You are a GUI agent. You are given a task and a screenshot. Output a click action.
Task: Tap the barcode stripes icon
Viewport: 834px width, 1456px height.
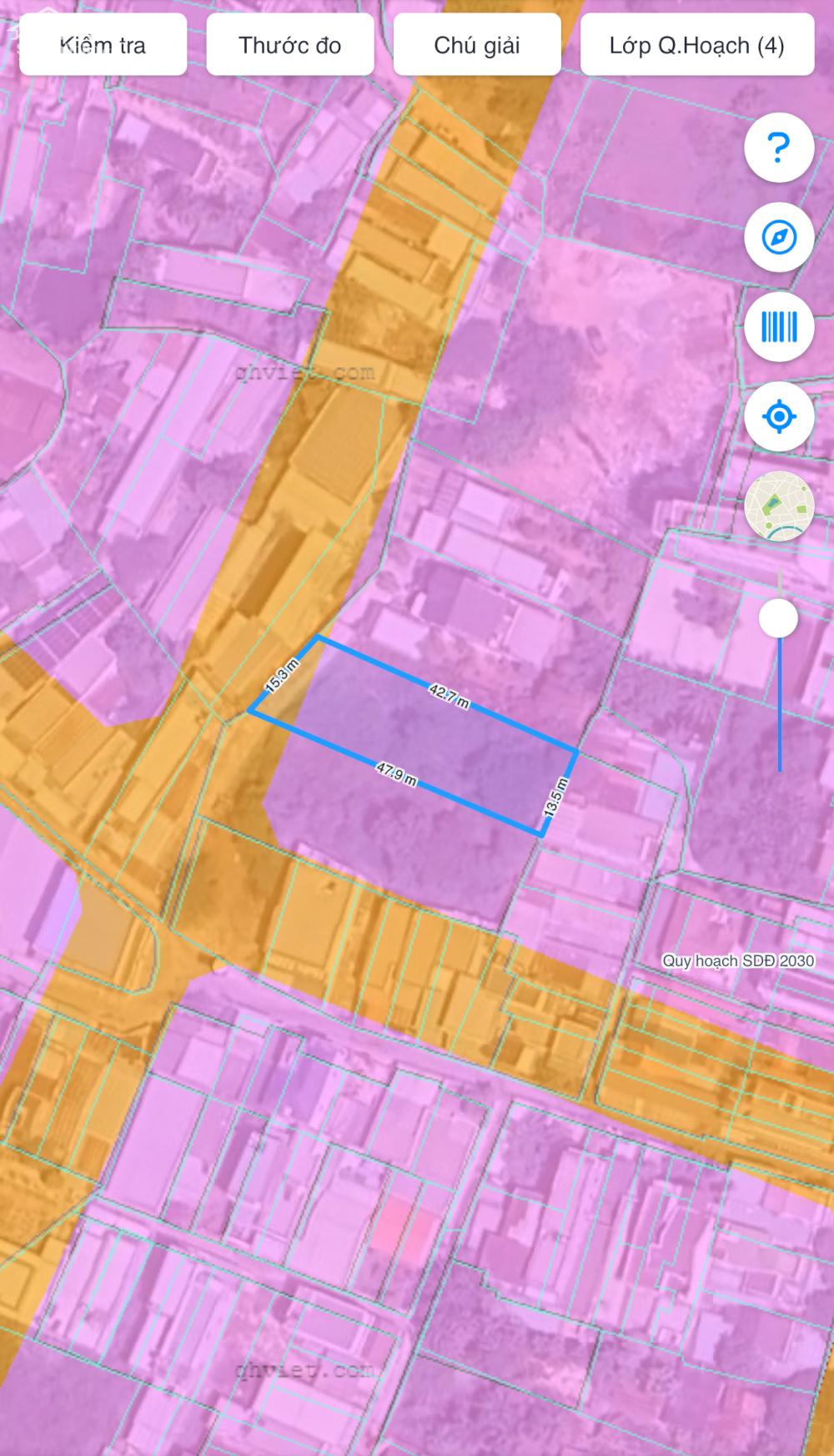click(778, 327)
